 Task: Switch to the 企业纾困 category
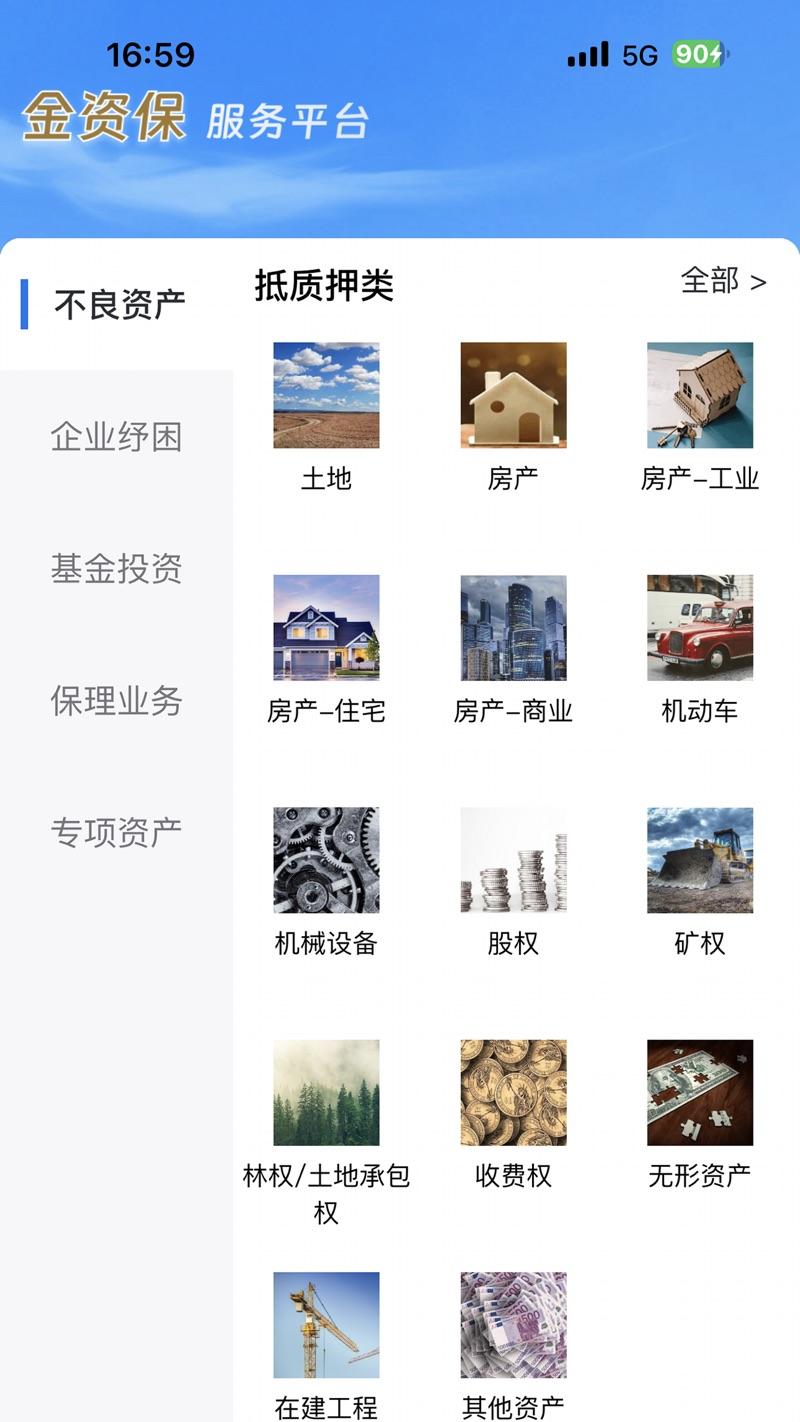click(116, 437)
